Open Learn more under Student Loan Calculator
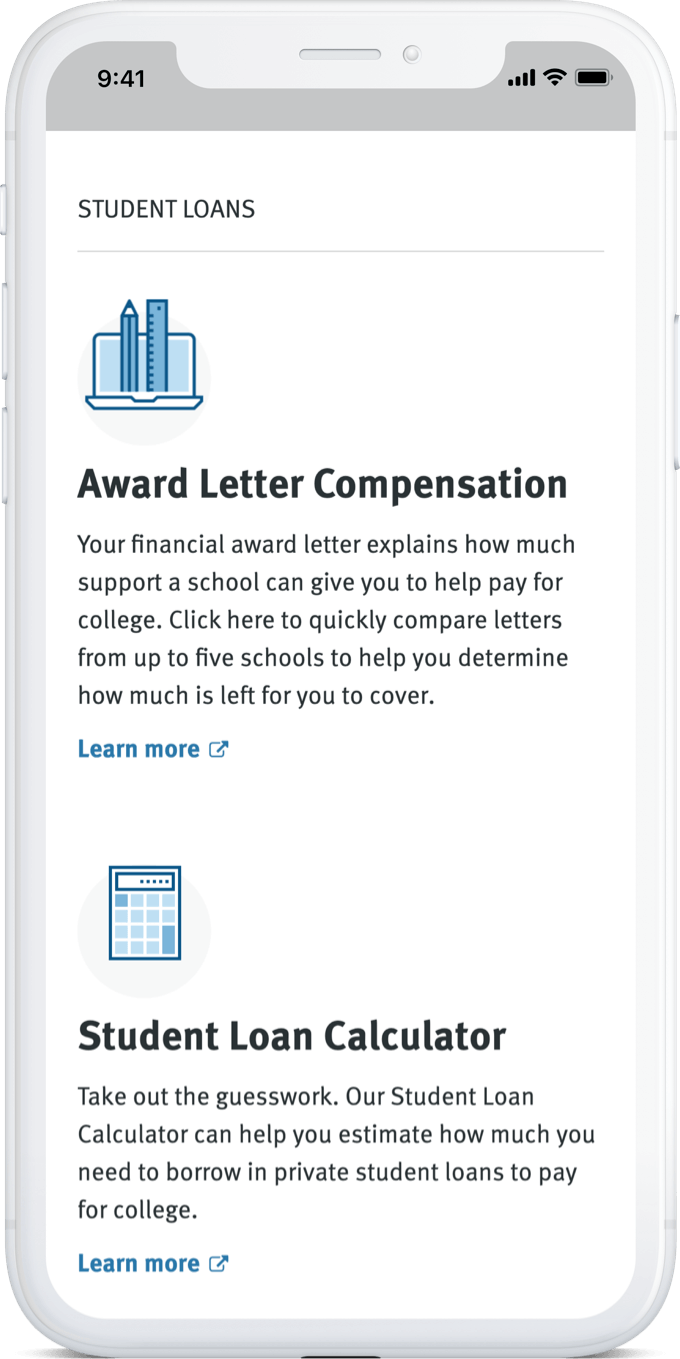 click(153, 1263)
